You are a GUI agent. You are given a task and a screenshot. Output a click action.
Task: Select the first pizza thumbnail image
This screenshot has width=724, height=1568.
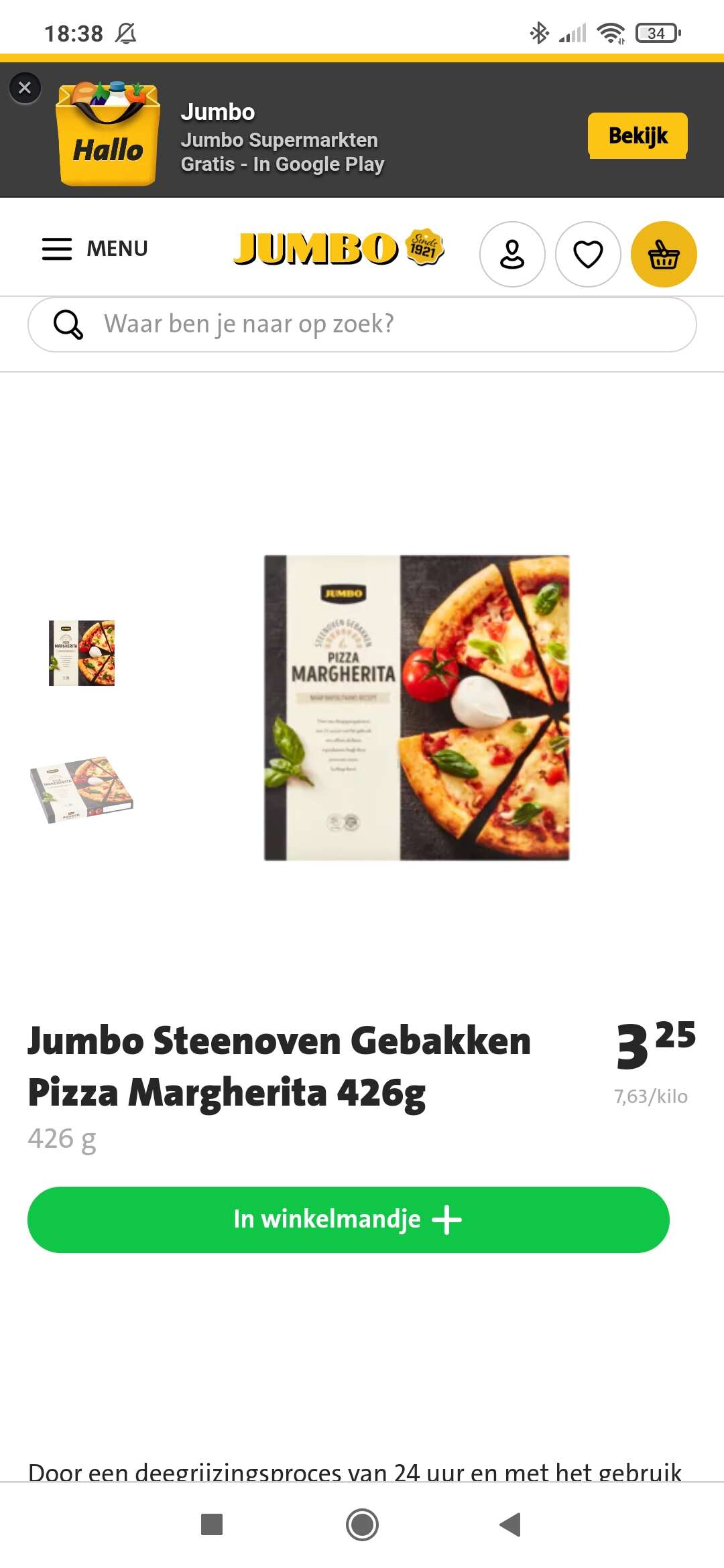(82, 653)
